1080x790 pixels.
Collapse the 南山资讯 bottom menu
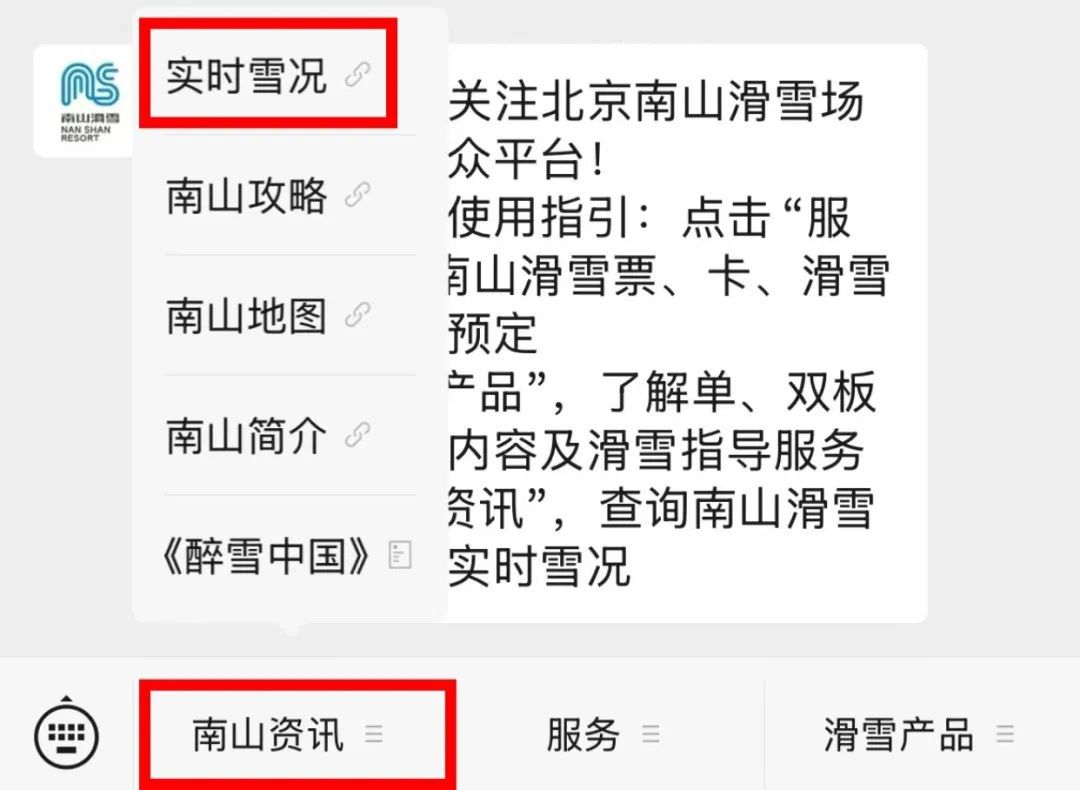point(290,735)
